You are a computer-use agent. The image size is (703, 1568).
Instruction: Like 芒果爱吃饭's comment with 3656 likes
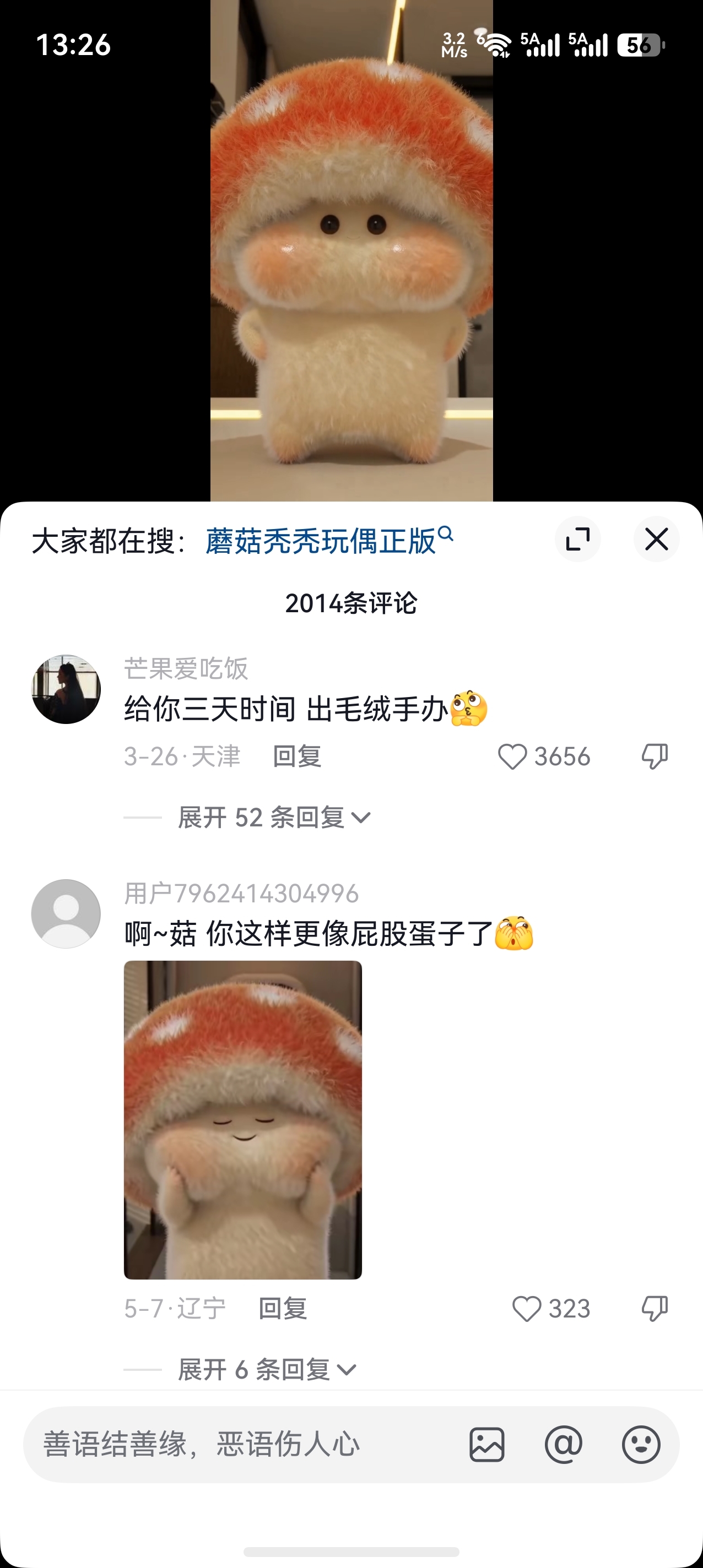click(544, 756)
